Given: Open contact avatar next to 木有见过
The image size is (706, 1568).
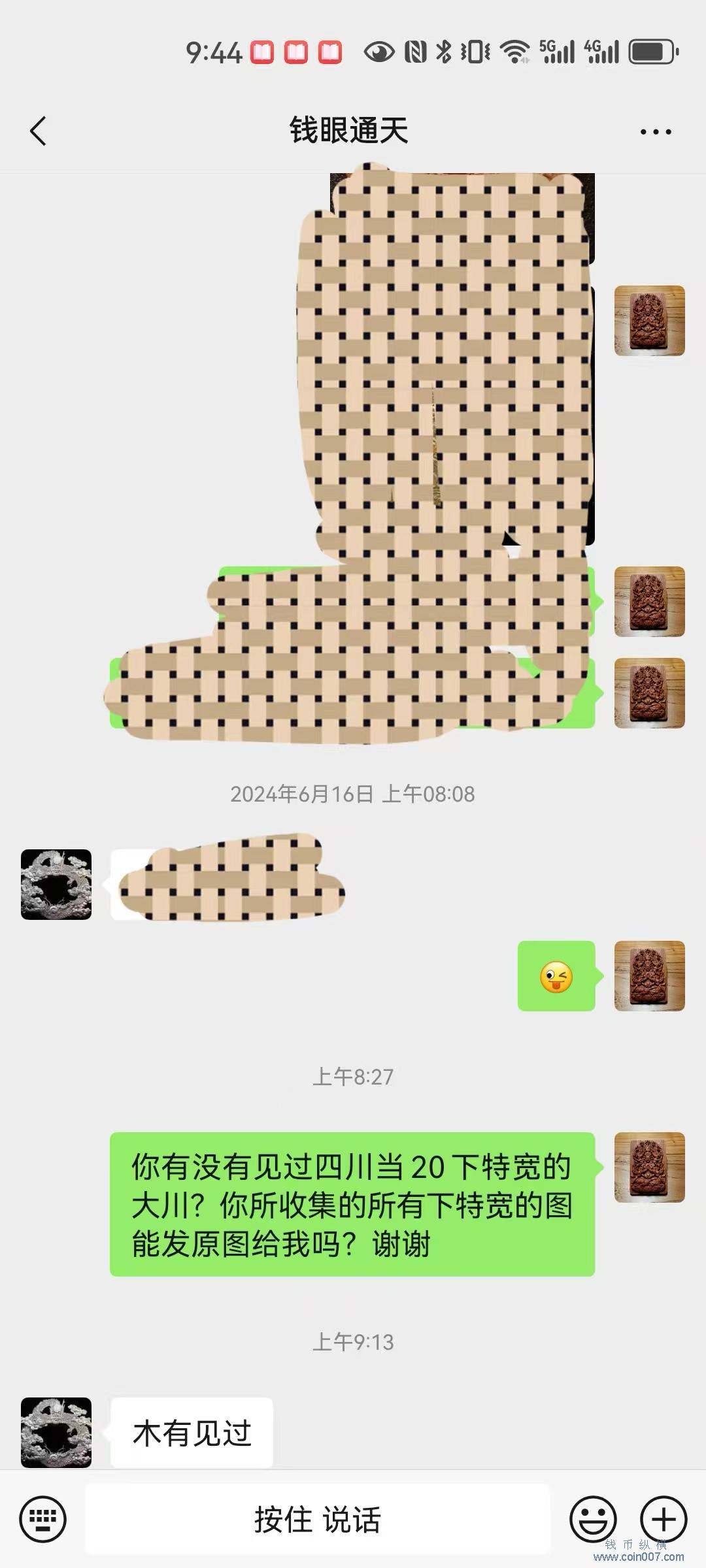Looking at the screenshot, I should pos(56,1432).
